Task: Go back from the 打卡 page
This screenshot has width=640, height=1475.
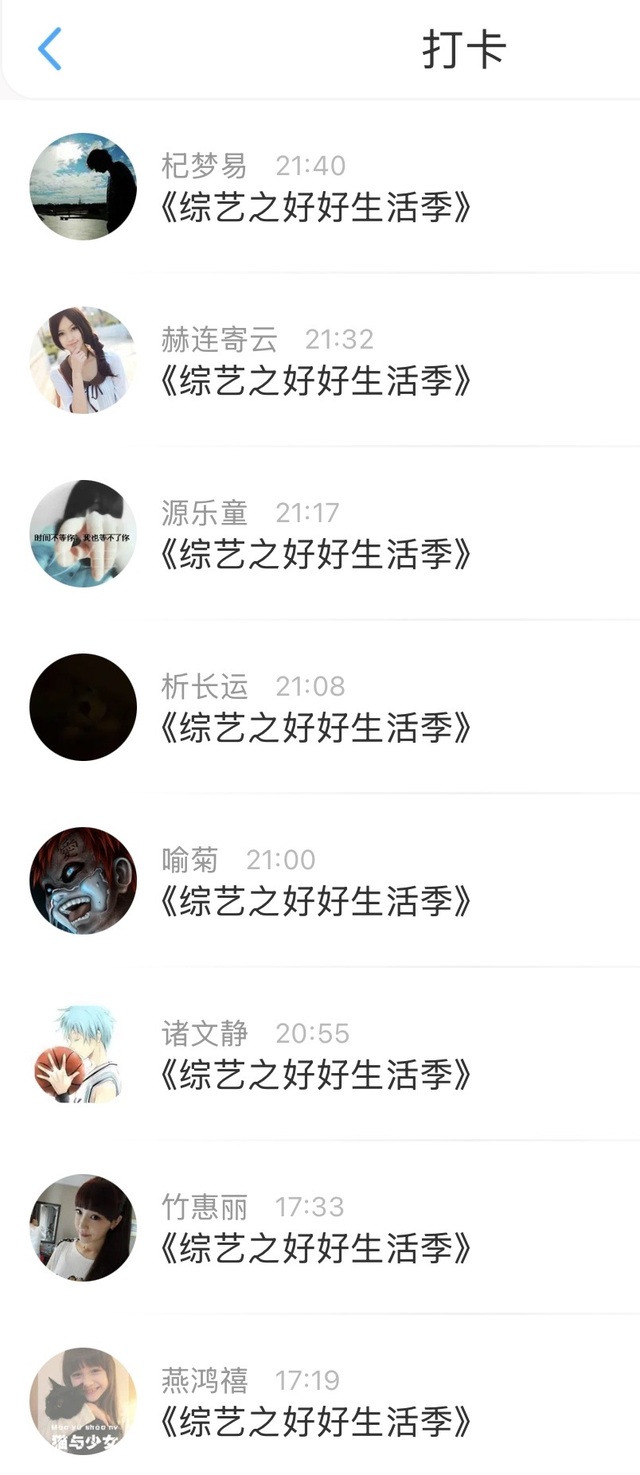Action: [49, 49]
